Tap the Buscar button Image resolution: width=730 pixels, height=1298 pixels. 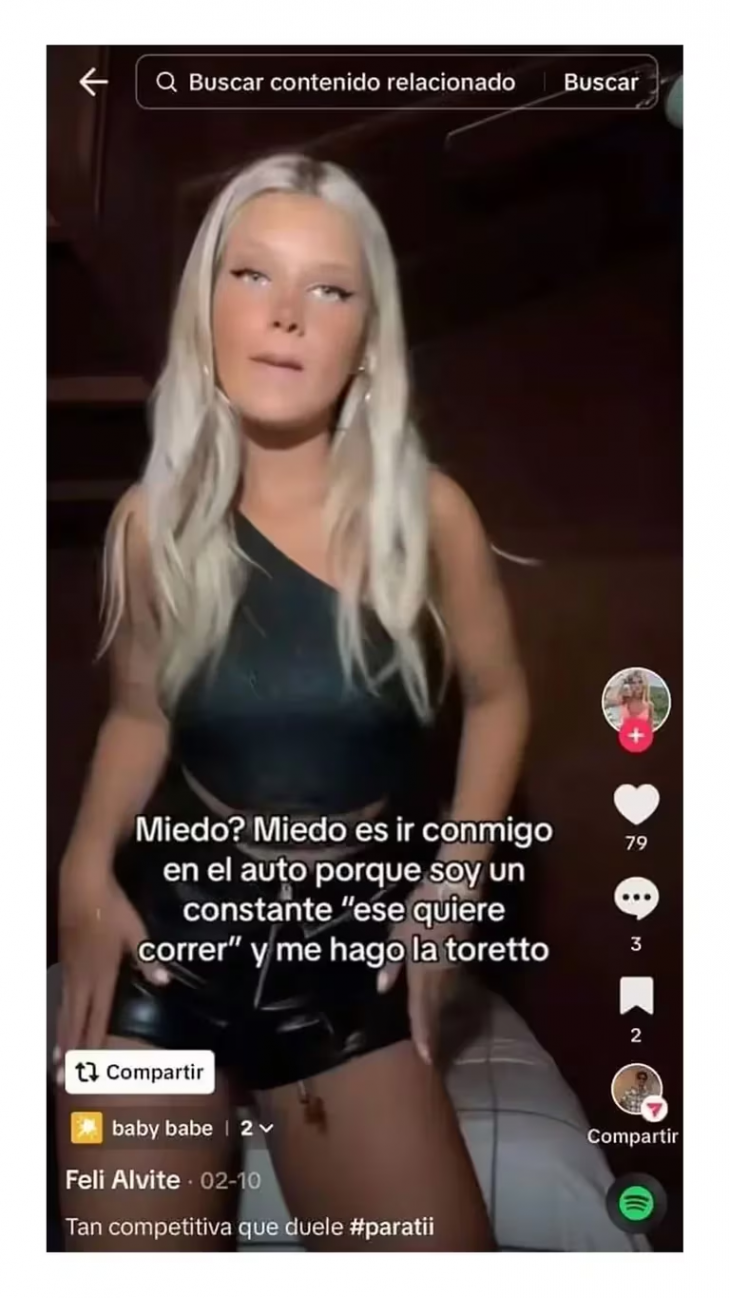point(600,82)
